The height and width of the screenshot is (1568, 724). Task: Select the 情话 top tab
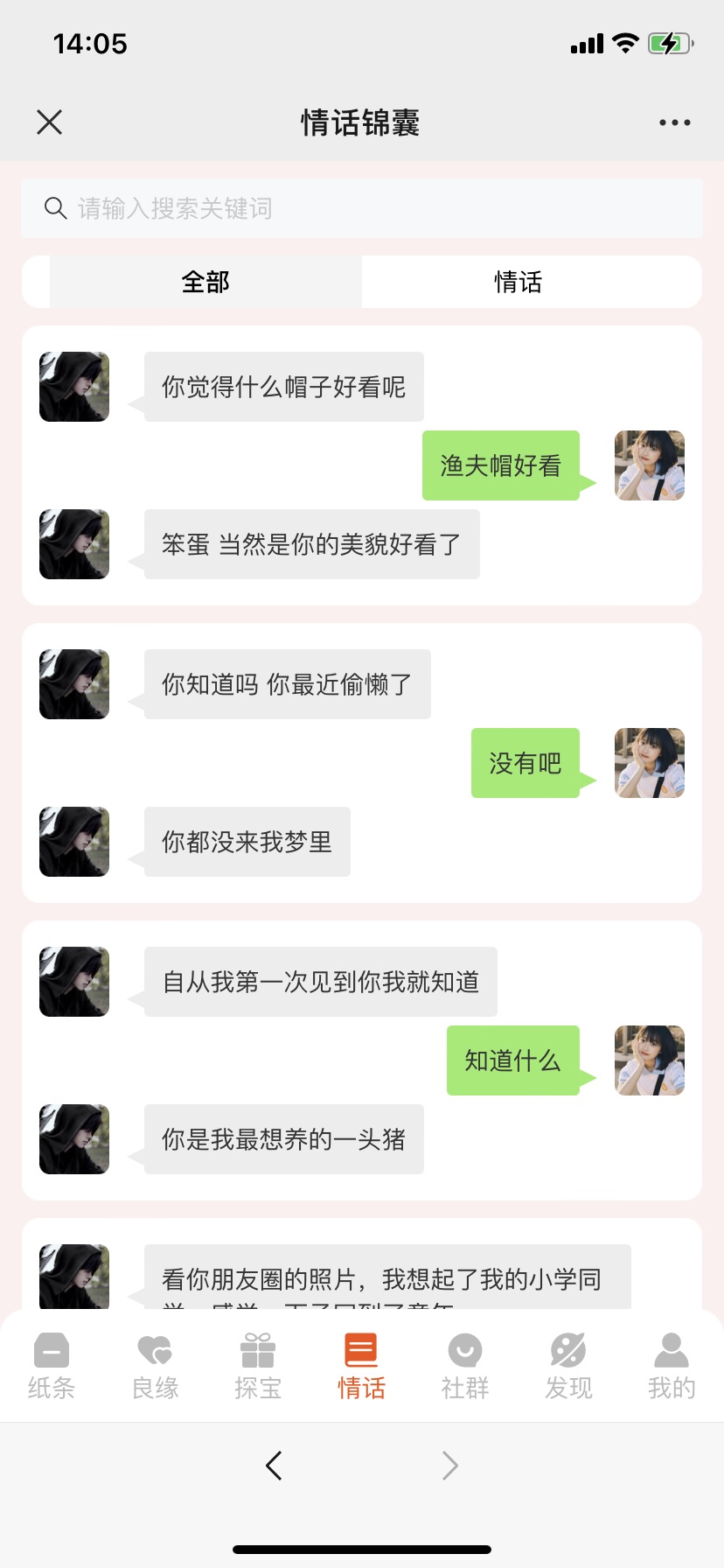(518, 282)
